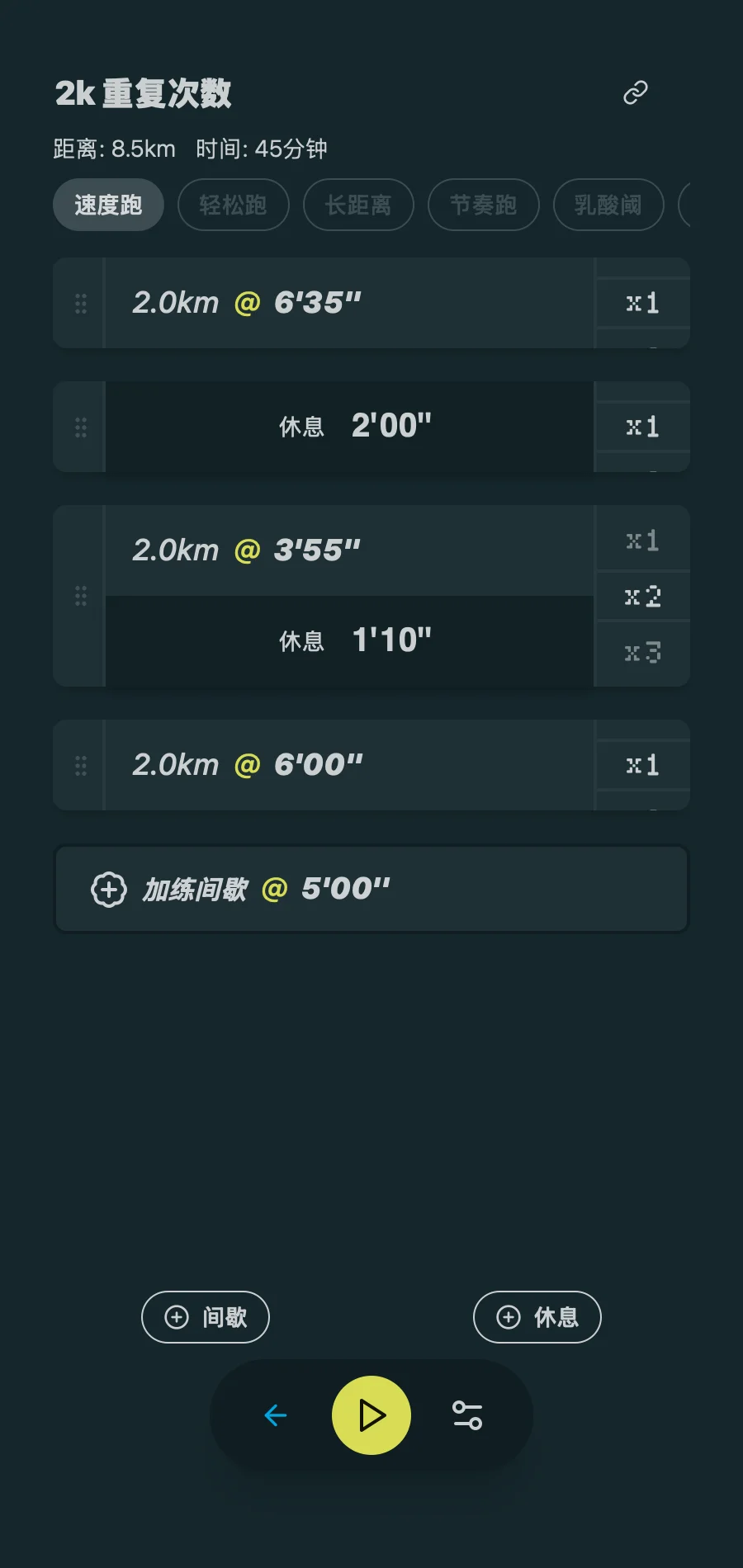Click the drag handle on the 2.0km @ 3'55" group
This screenshot has width=743, height=1568.
coord(79,596)
